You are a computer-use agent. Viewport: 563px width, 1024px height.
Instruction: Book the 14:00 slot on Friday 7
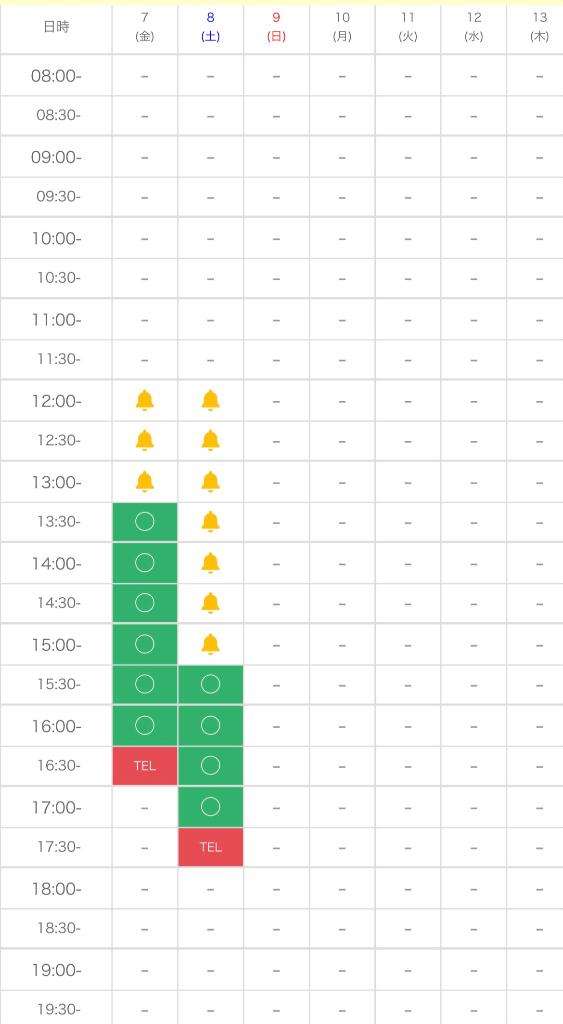point(144,562)
